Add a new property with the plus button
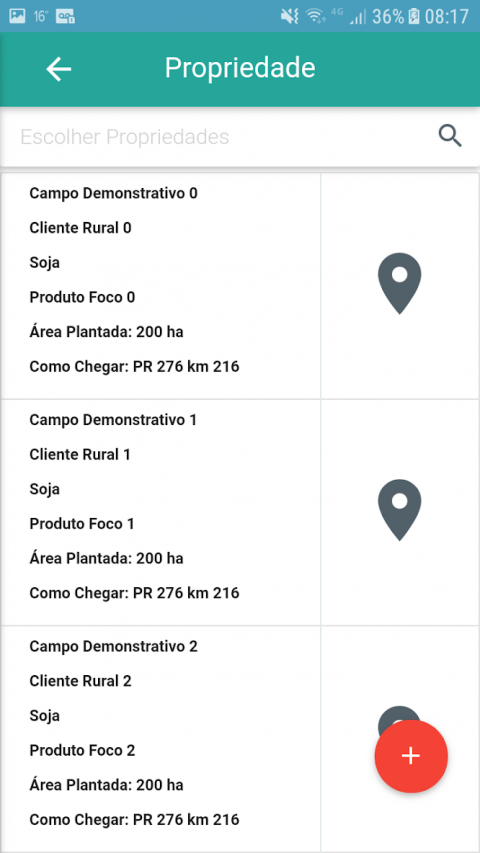Viewport: 480px width, 853px height. [x=411, y=756]
